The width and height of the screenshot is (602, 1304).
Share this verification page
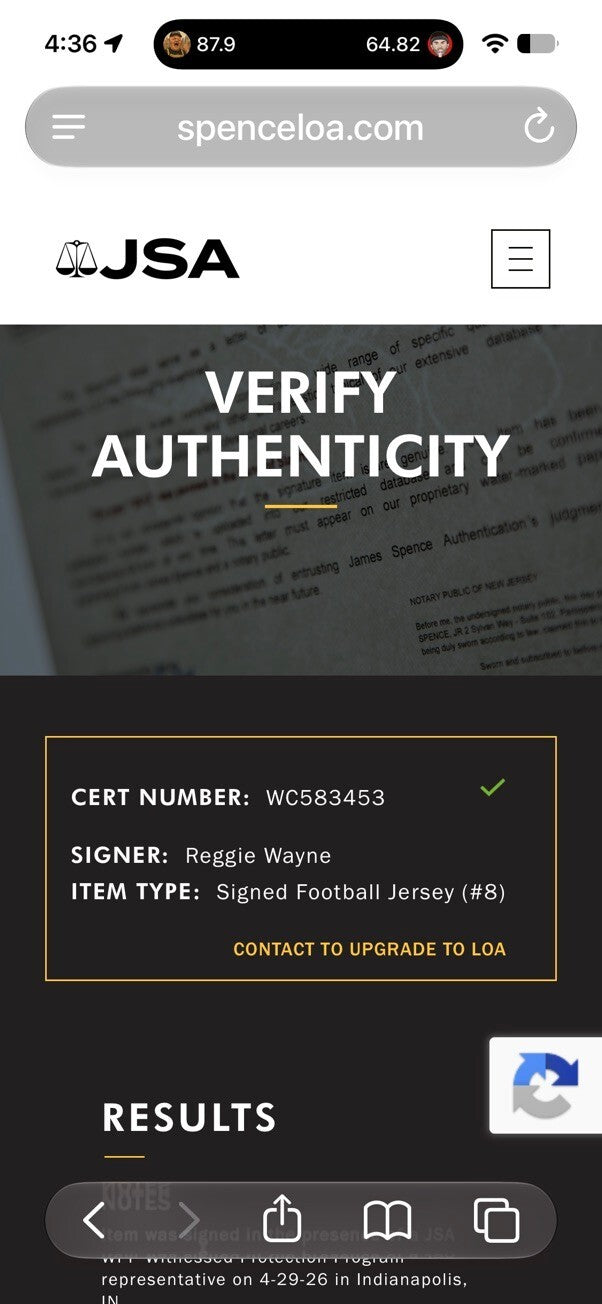click(282, 1219)
